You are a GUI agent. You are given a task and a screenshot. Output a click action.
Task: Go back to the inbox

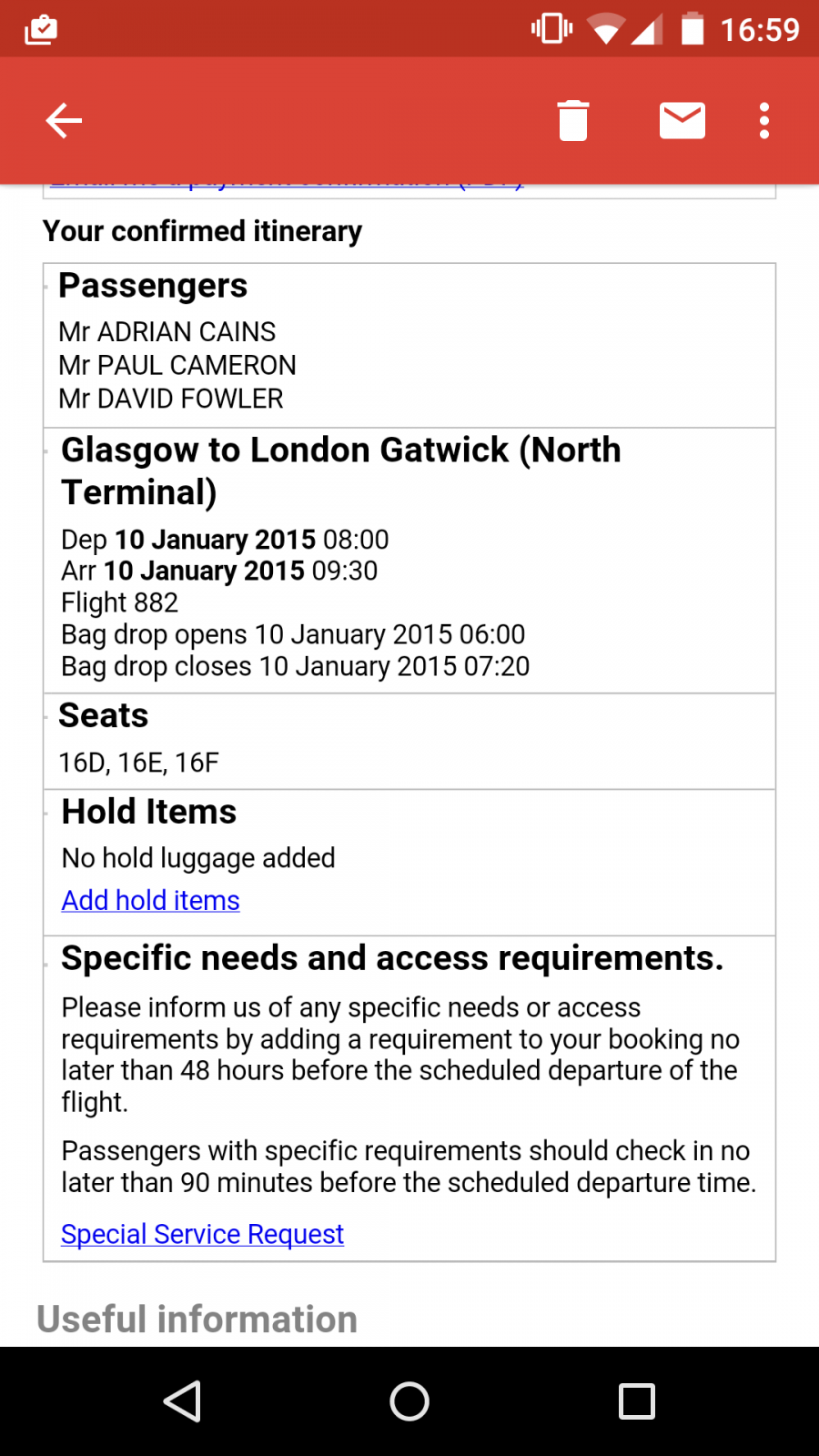click(64, 121)
